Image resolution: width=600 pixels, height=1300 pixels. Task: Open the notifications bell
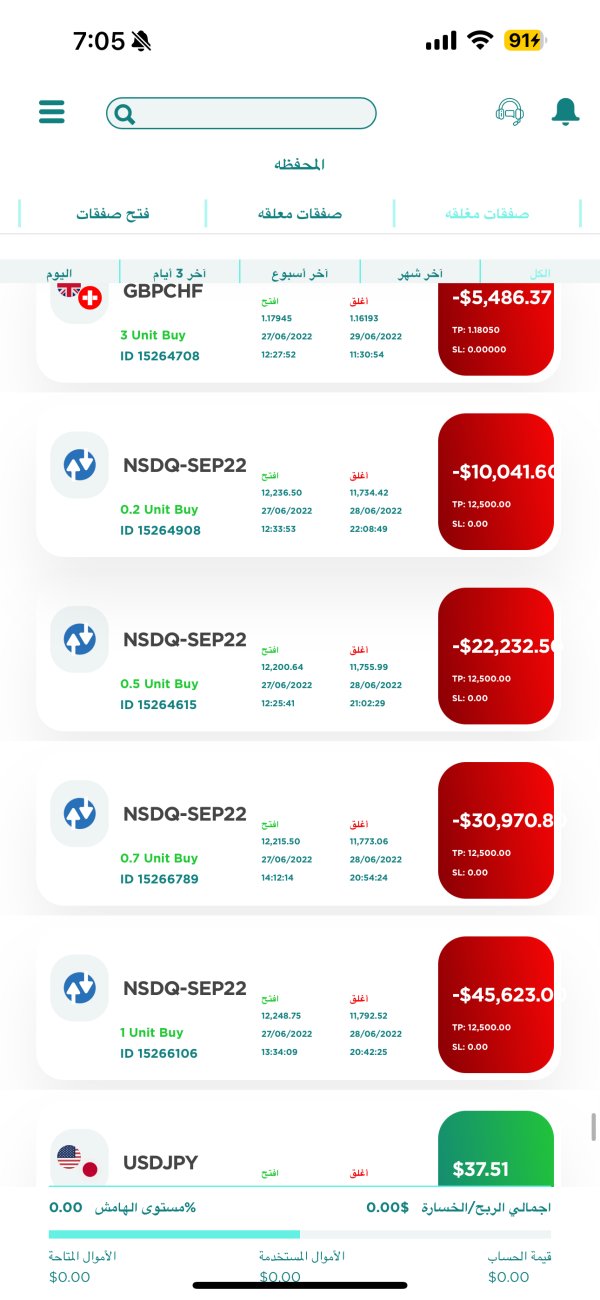(566, 112)
